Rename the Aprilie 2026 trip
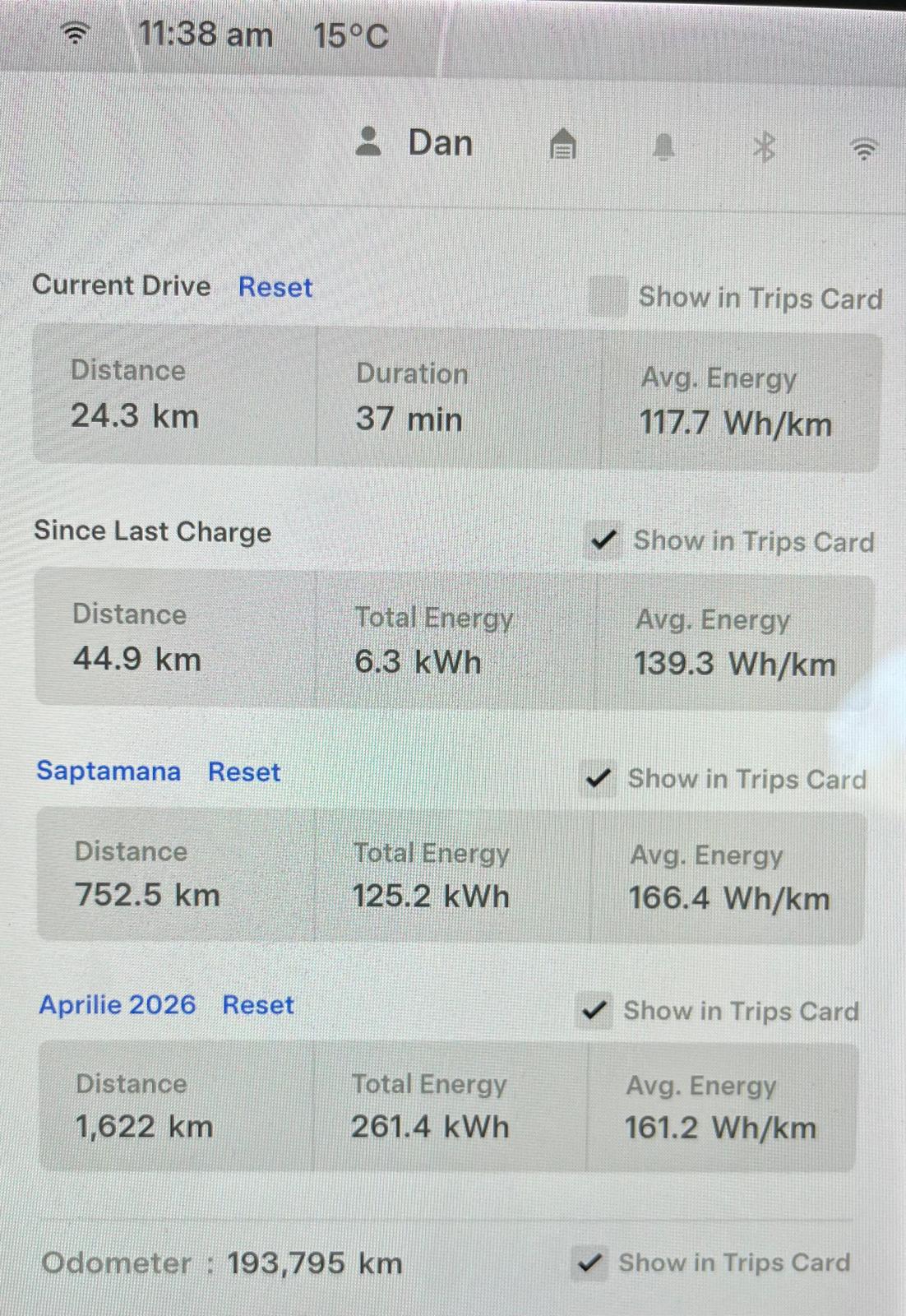 118,1004
